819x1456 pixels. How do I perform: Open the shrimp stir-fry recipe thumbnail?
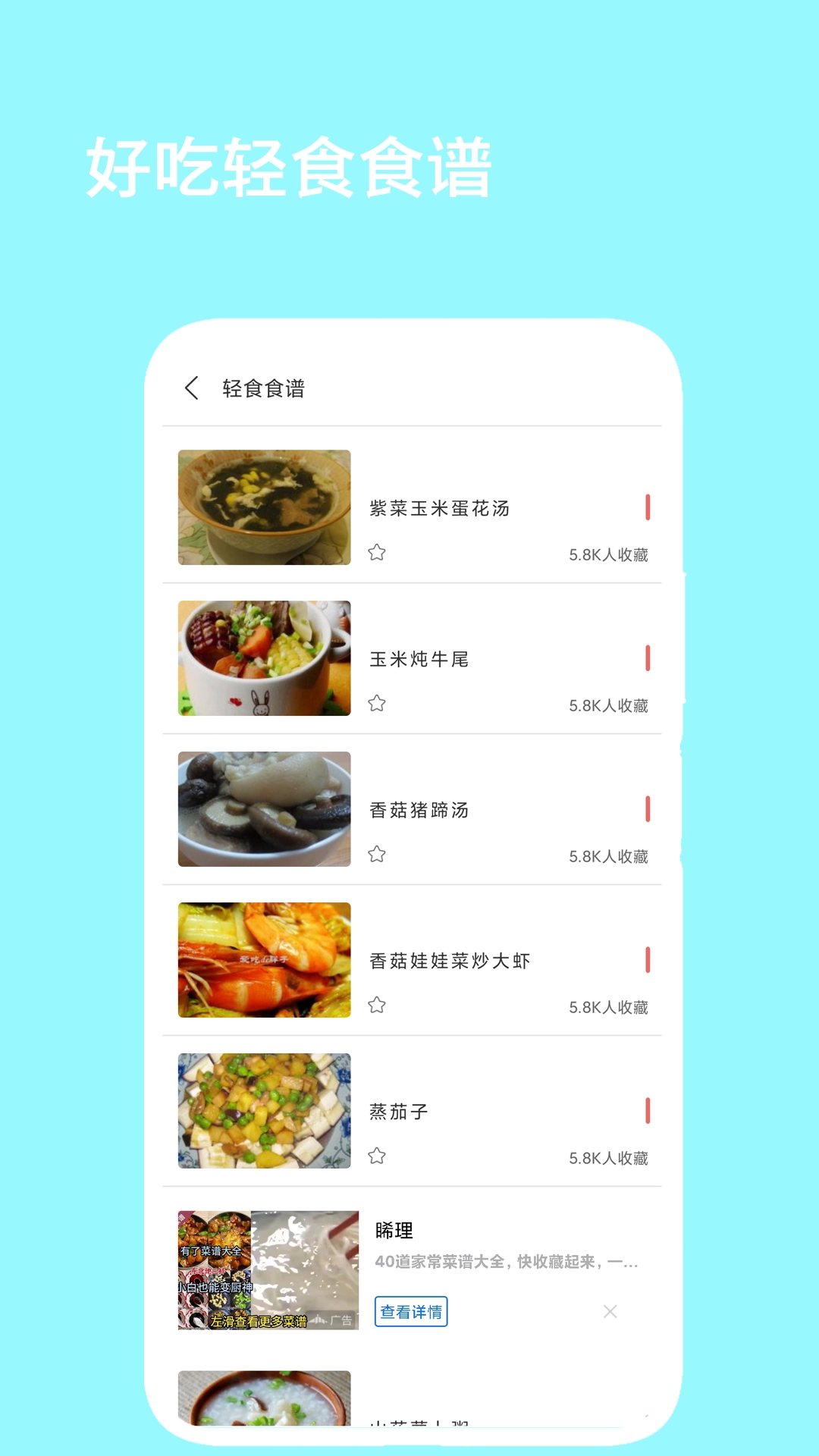tap(263, 961)
